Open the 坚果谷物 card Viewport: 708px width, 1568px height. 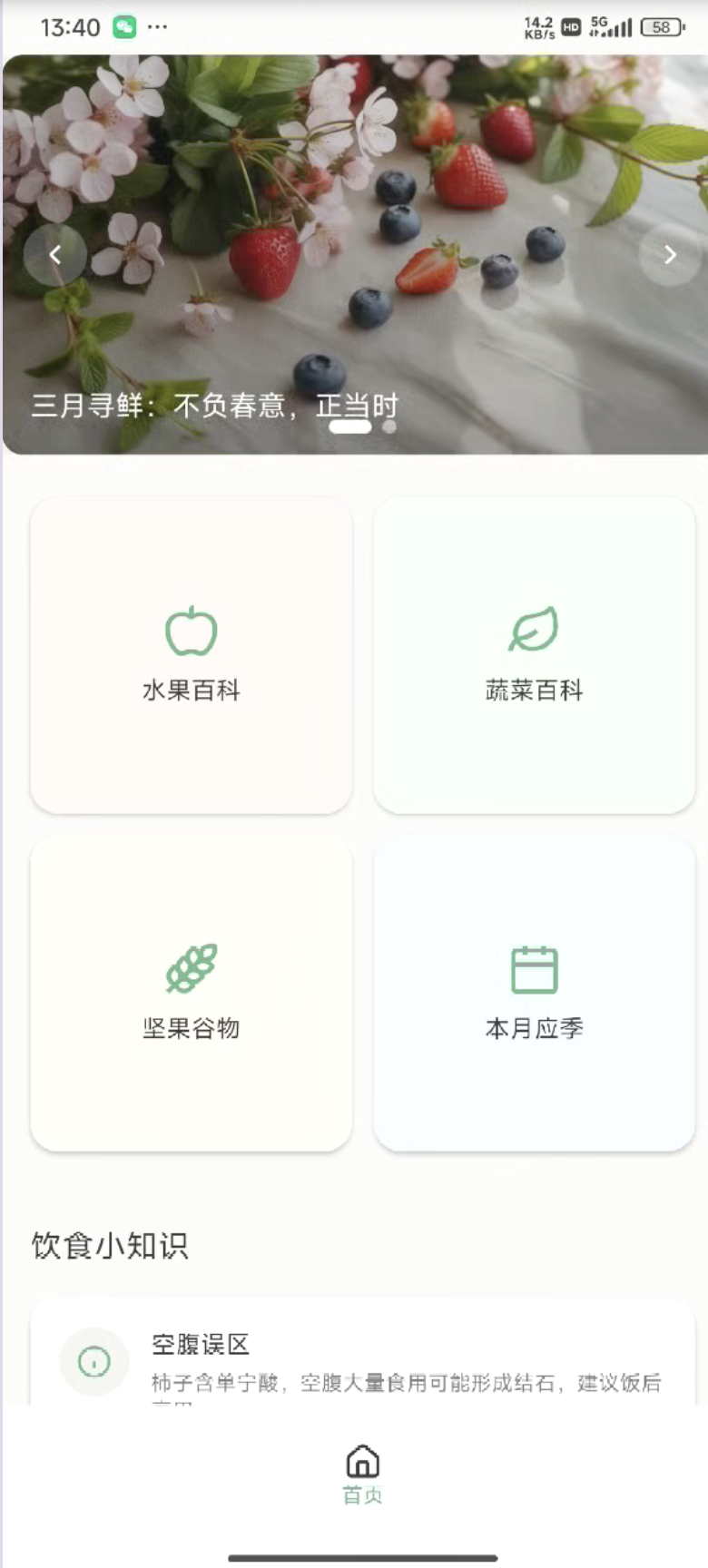pyautogui.click(x=192, y=994)
